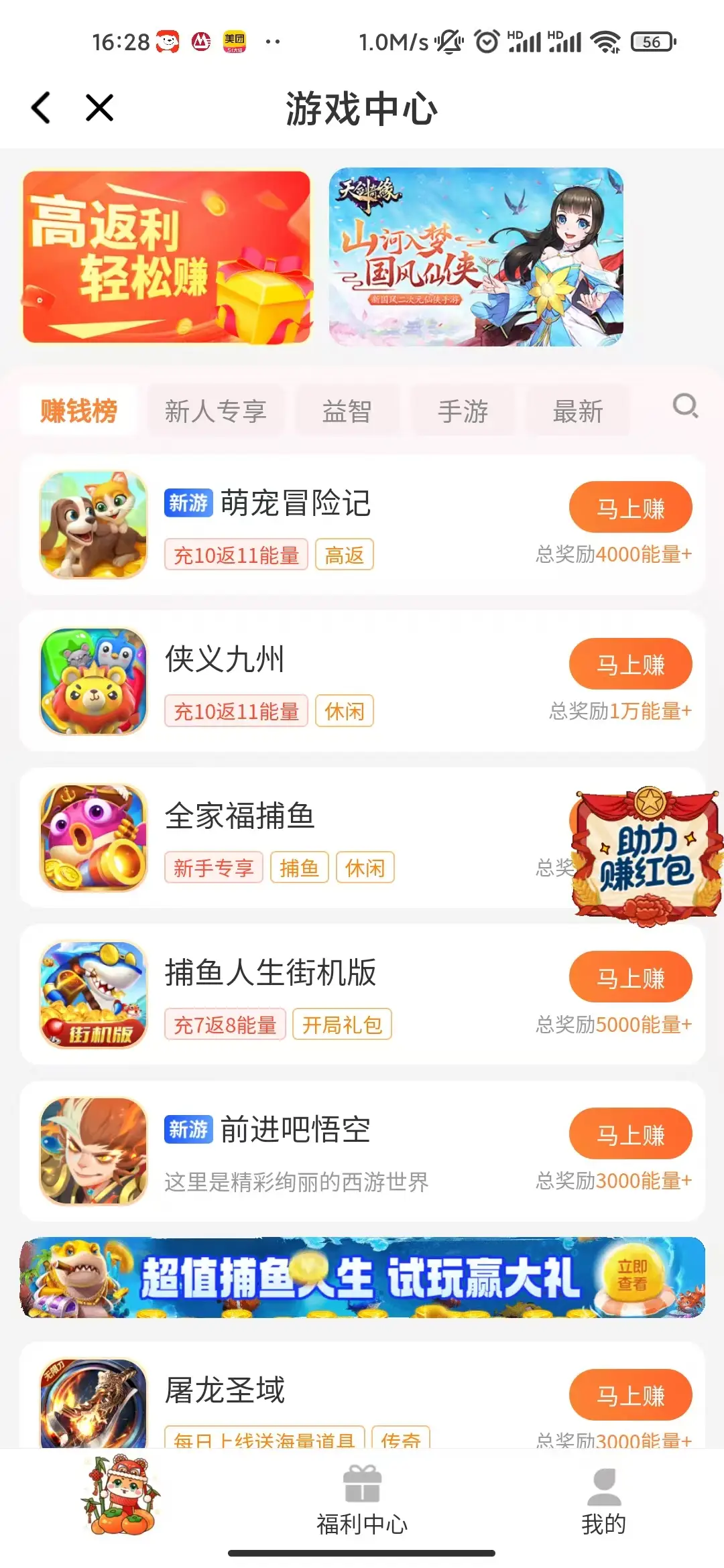This screenshot has width=724, height=1568.
Task: Switch to the 新人专享 tab
Action: 216,411
